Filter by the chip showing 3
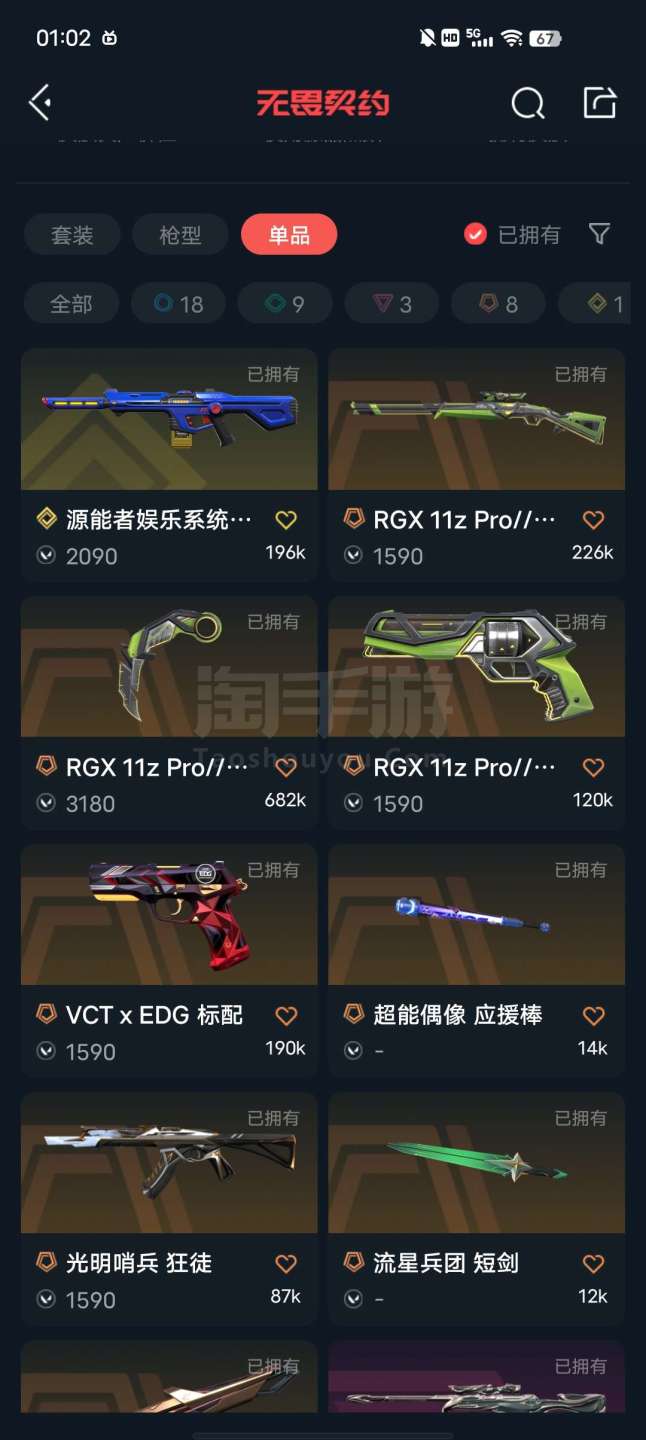Screen dimensions: 646x1440 click(392, 304)
